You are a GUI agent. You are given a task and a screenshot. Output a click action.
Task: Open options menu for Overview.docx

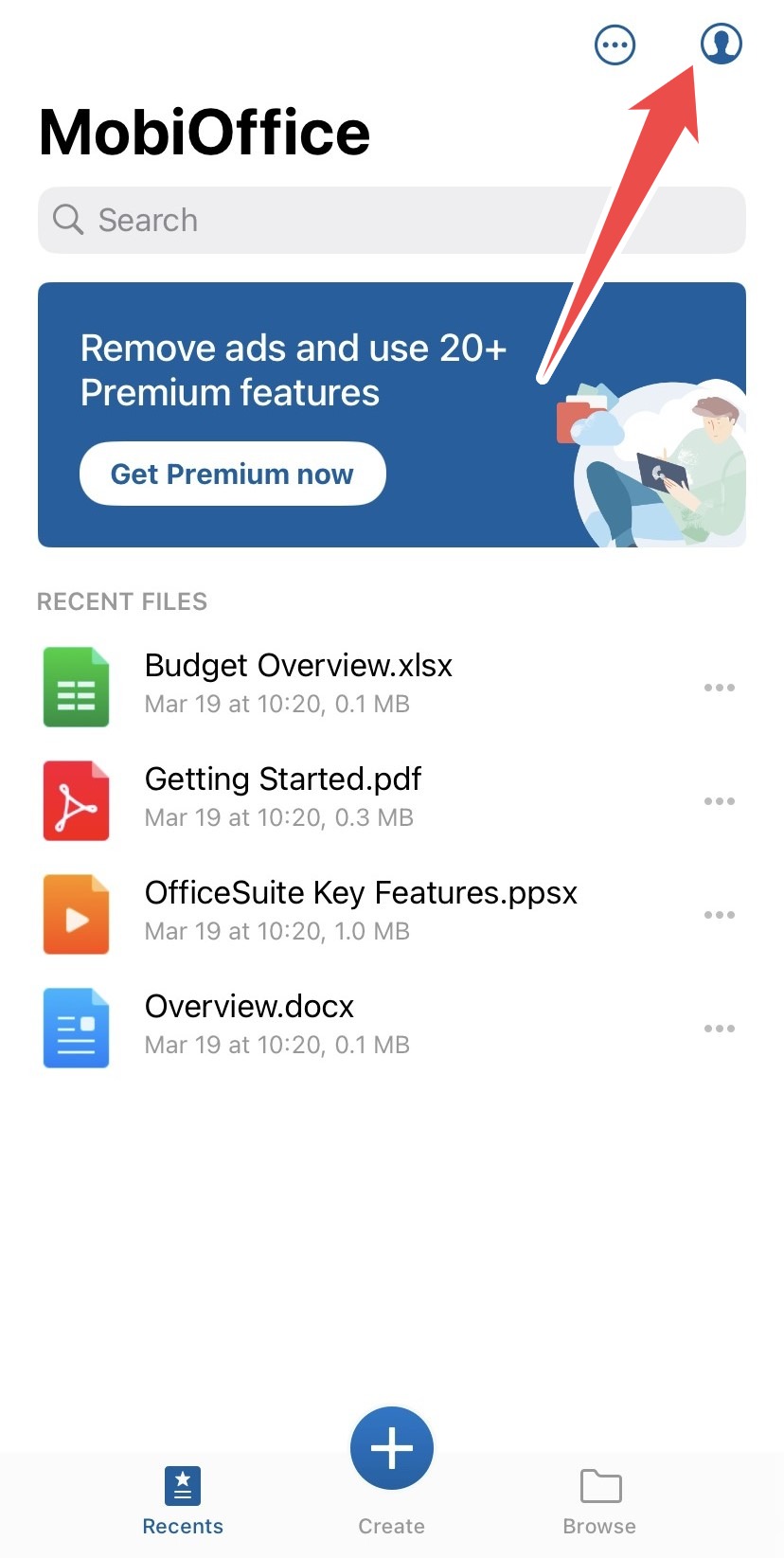720,1028
